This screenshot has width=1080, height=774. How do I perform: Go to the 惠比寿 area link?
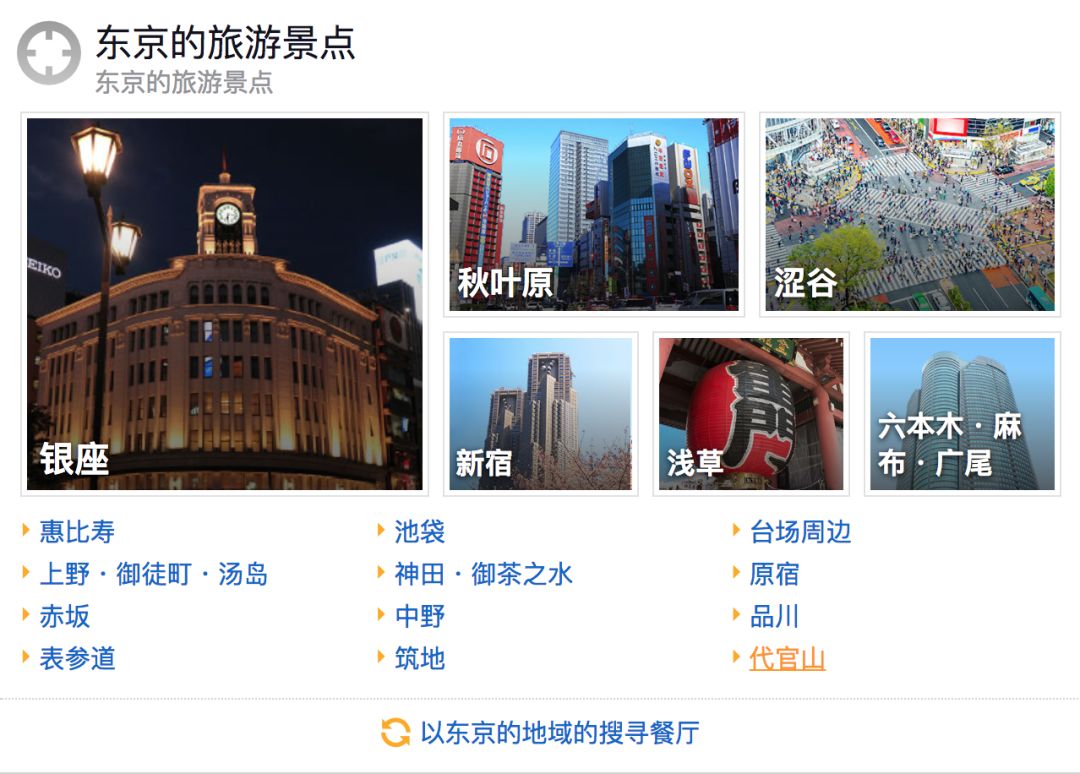coord(77,532)
